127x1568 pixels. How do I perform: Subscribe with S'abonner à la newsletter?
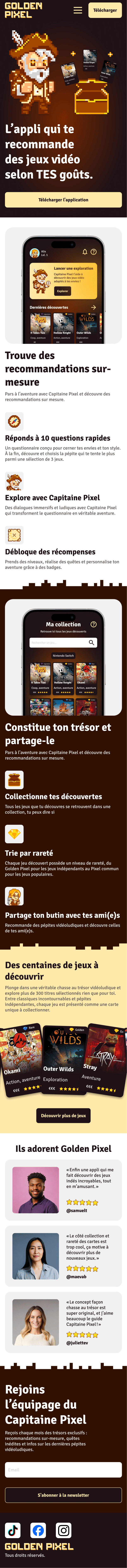(x=63, y=1495)
